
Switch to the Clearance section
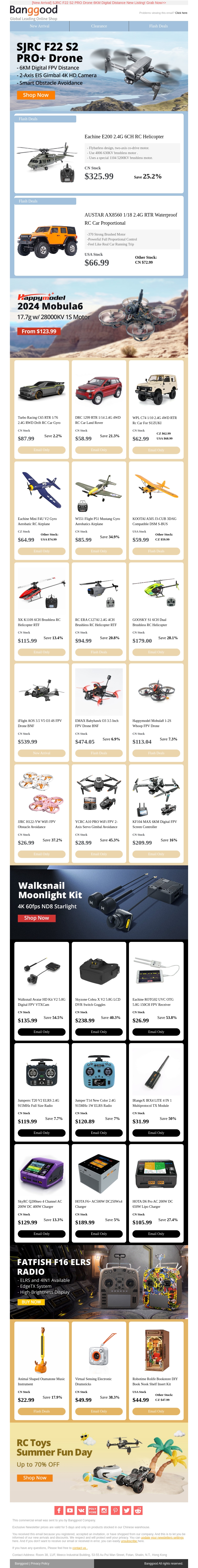point(99,26)
